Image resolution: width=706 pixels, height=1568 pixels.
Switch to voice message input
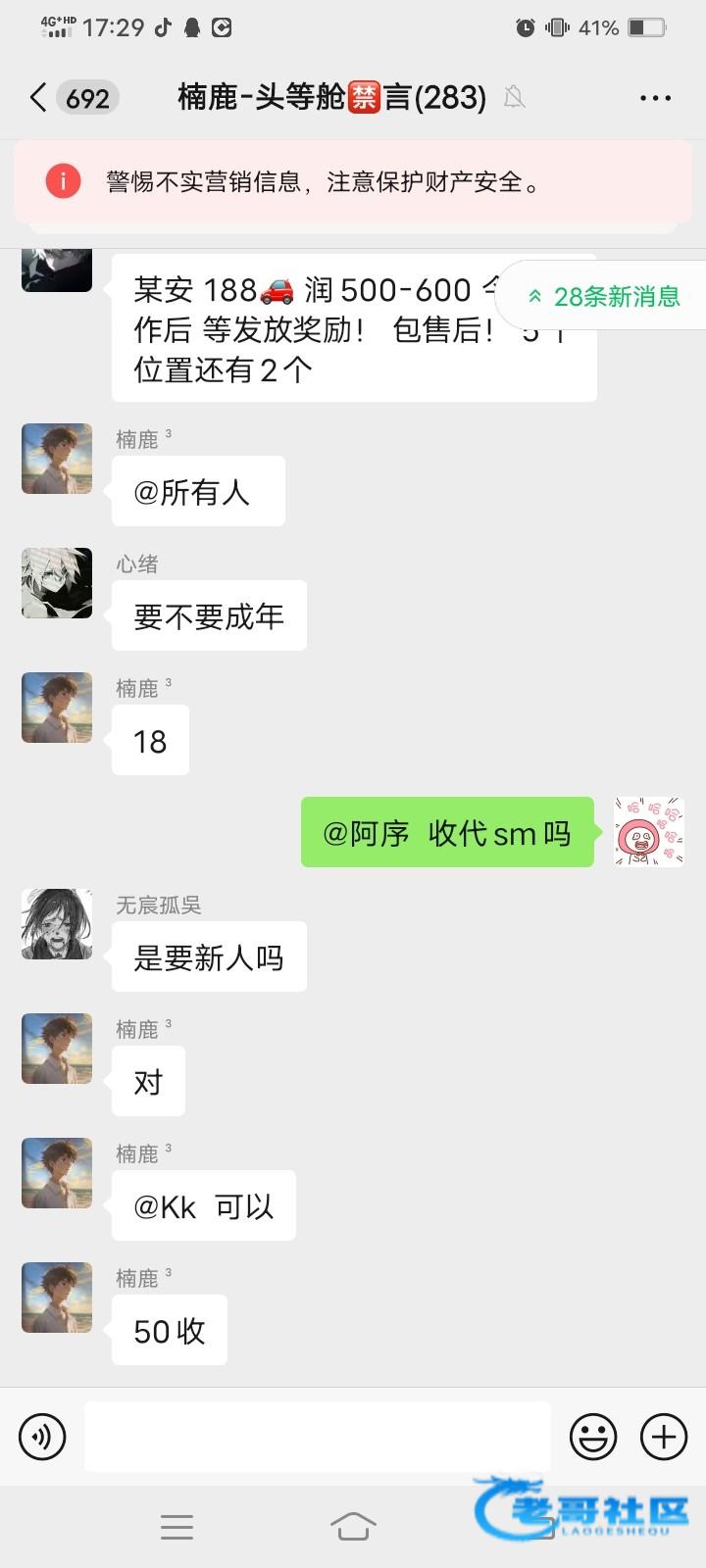[x=42, y=1437]
